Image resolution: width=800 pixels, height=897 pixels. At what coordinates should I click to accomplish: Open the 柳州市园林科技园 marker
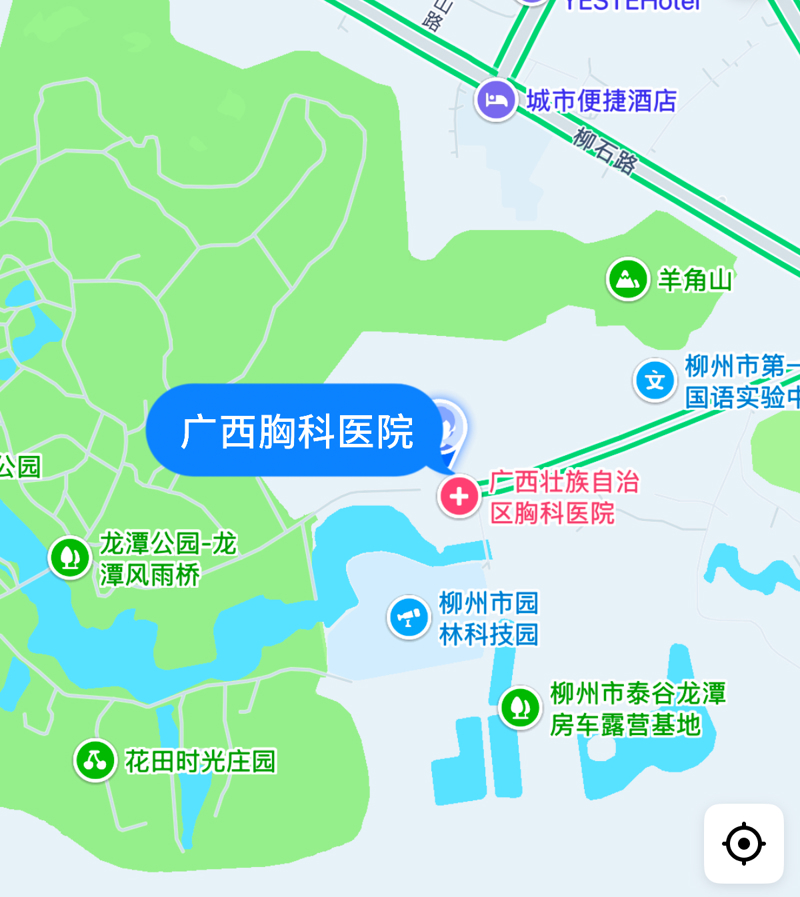(409, 617)
